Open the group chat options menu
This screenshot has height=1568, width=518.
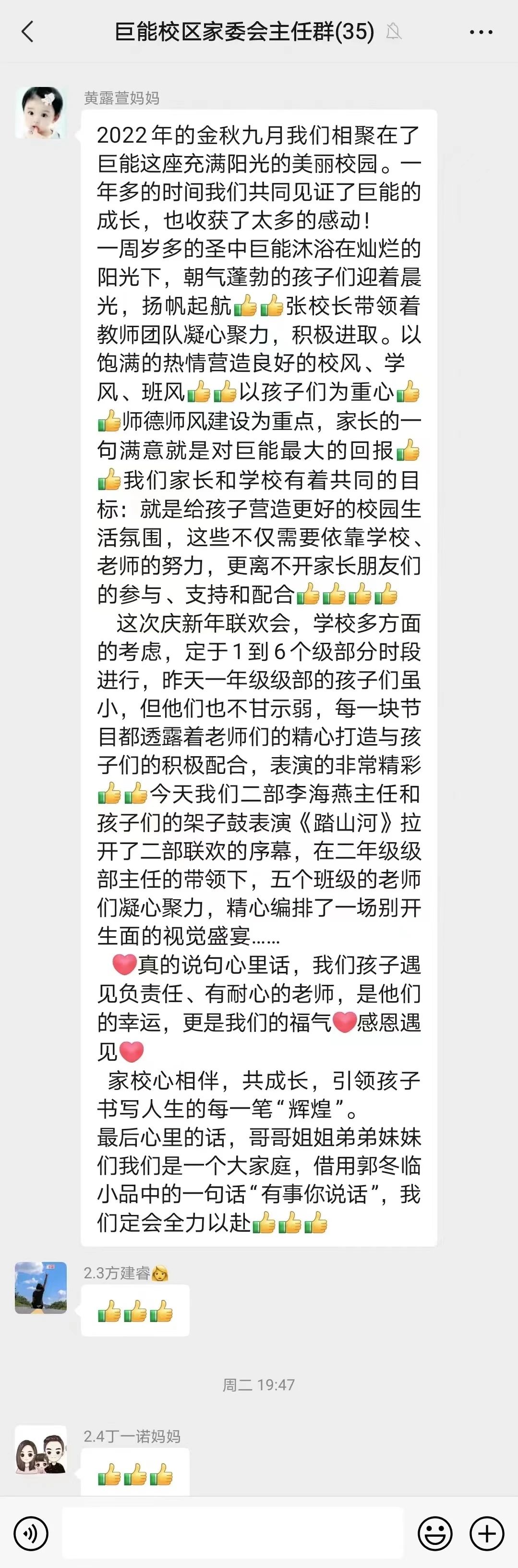point(481,32)
